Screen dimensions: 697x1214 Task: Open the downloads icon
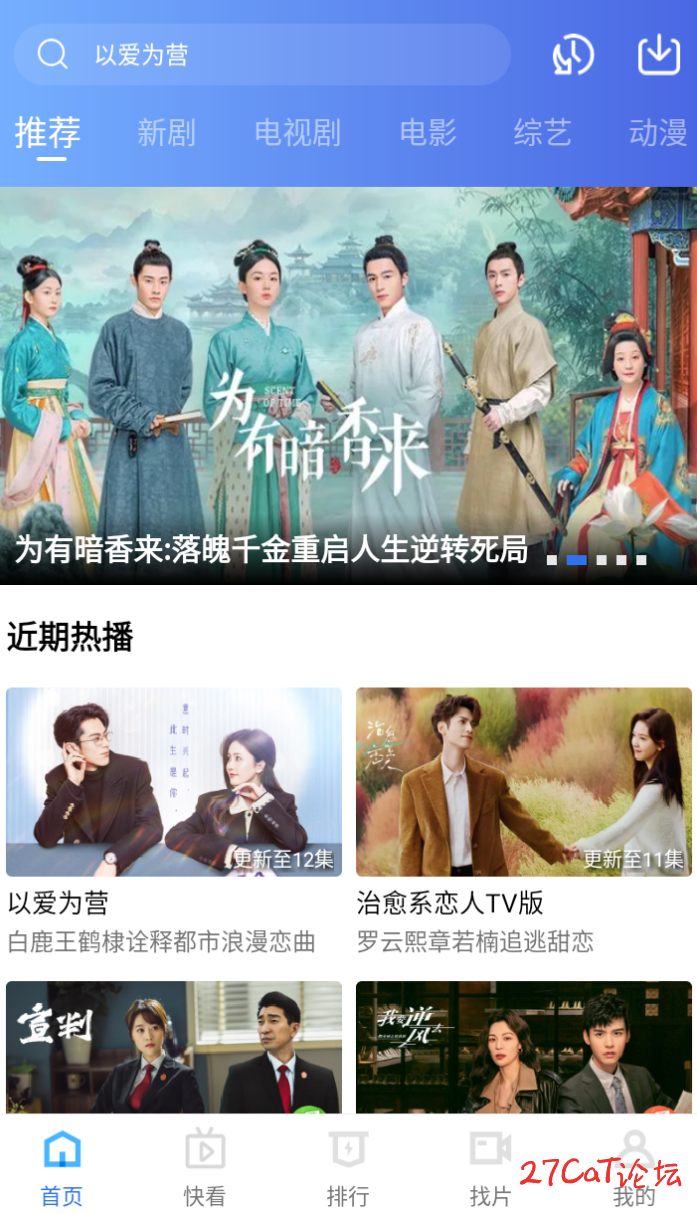pyautogui.click(x=659, y=55)
